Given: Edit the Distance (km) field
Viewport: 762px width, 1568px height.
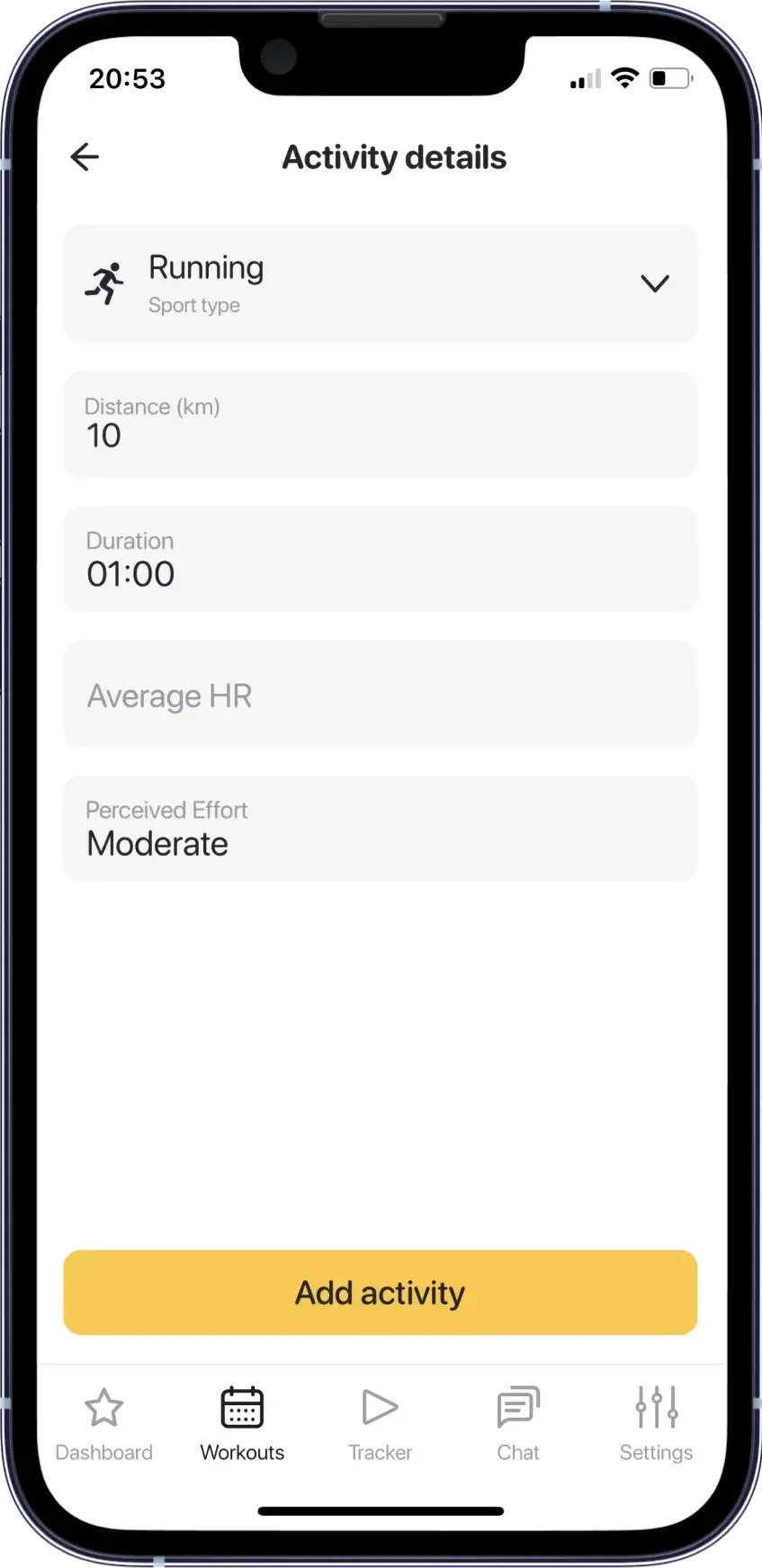Looking at the screenshot, I should point(381,425).
